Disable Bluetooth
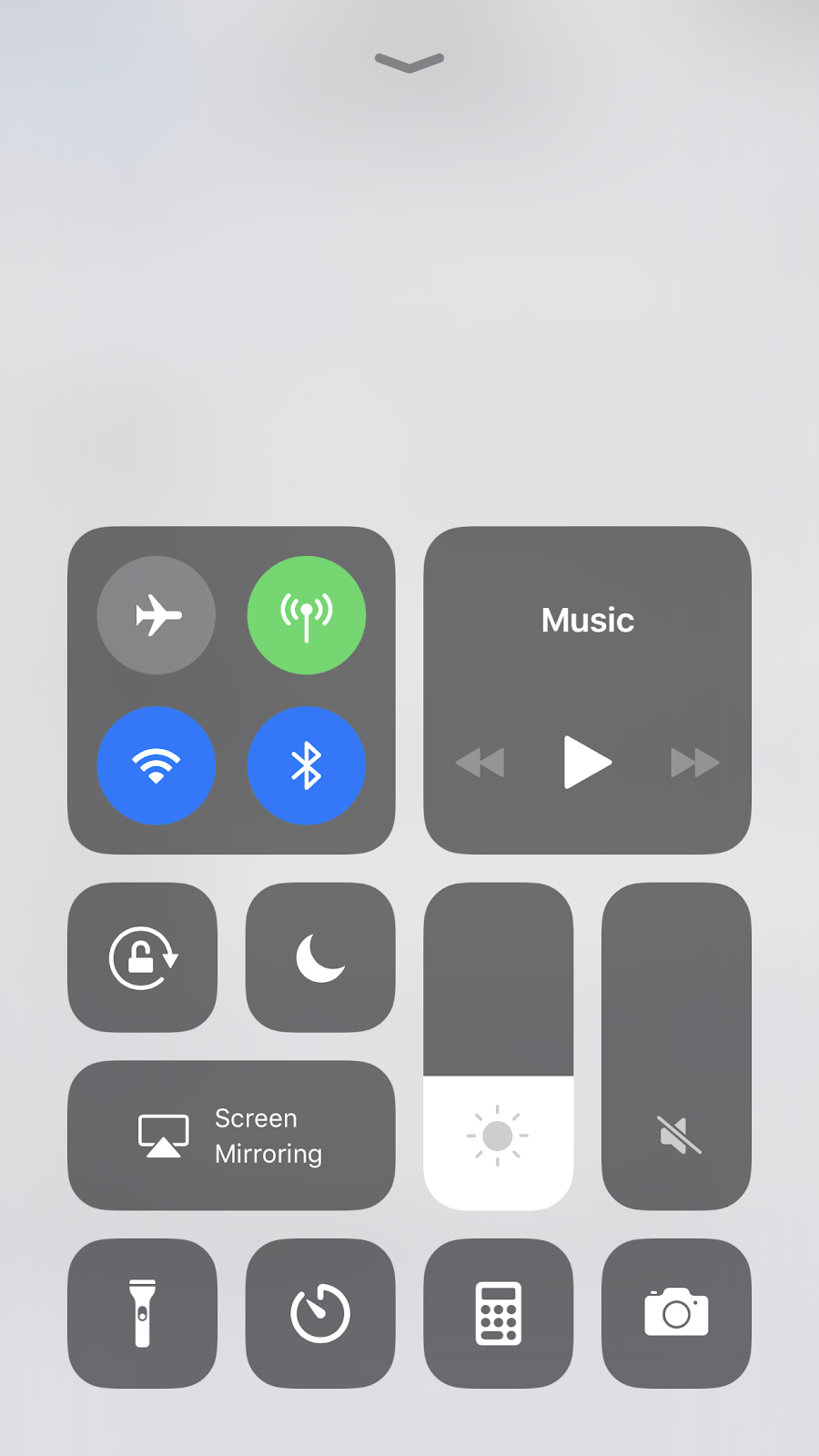 [x=307, y=765]
